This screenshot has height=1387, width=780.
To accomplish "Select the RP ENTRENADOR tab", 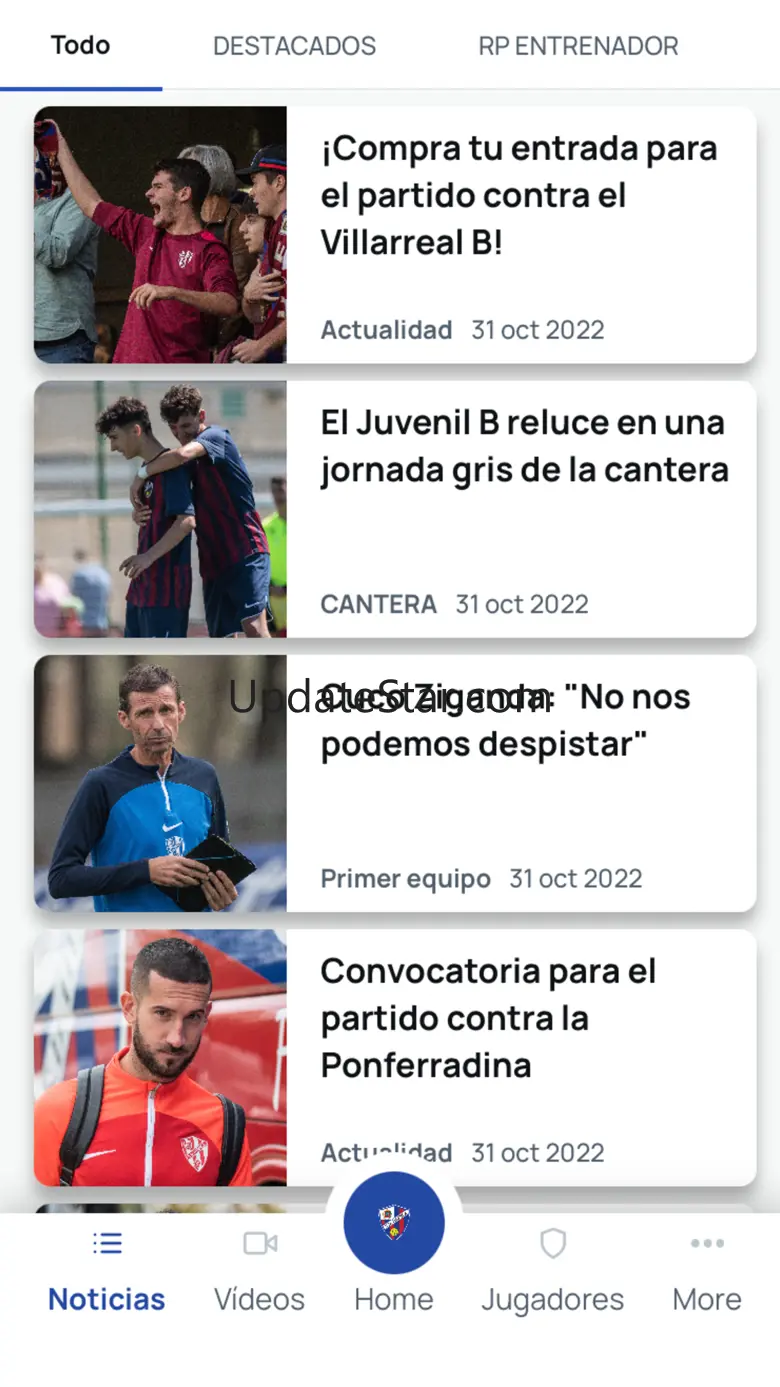I will pyautogui.click(x=578, y=46).
